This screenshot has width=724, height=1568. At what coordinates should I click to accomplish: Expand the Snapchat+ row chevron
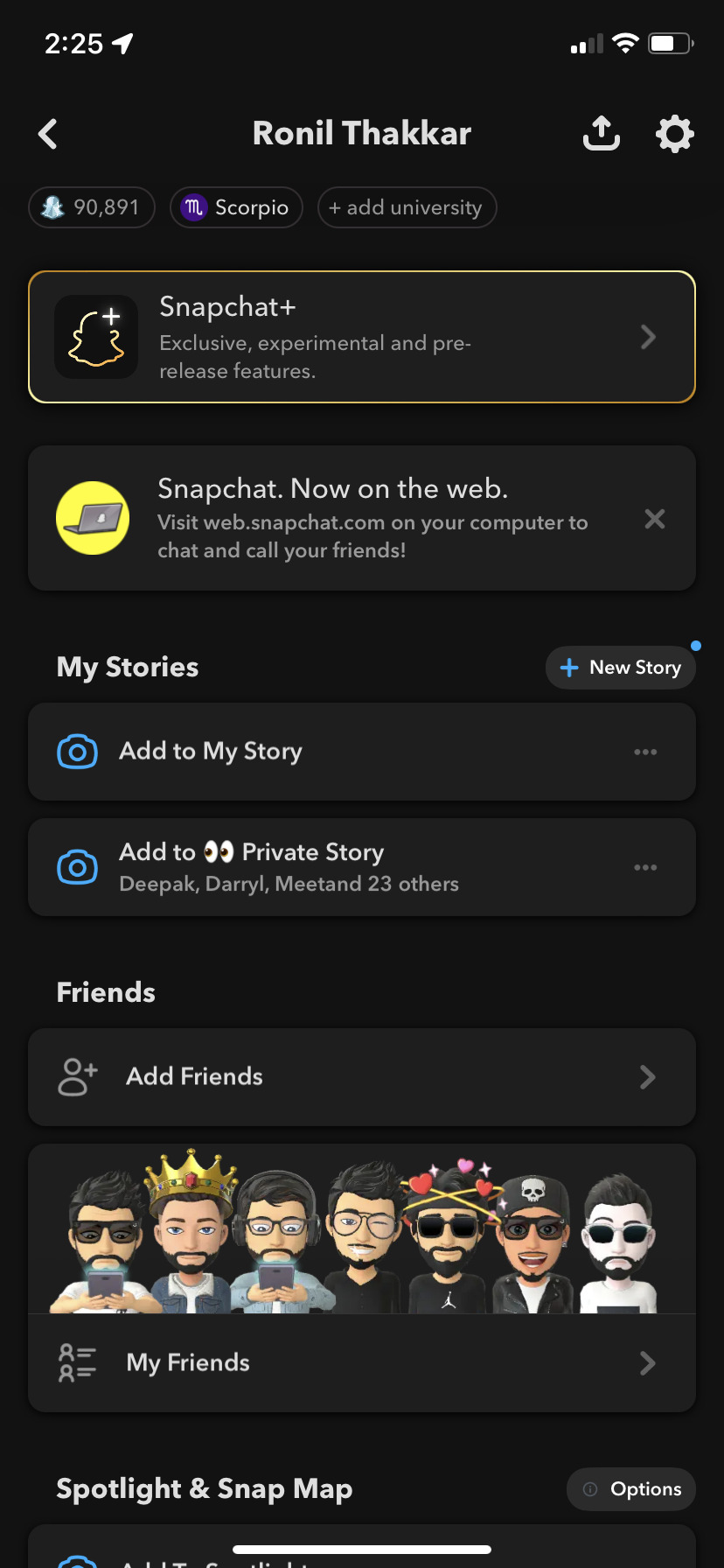click(x=648, y=337)
